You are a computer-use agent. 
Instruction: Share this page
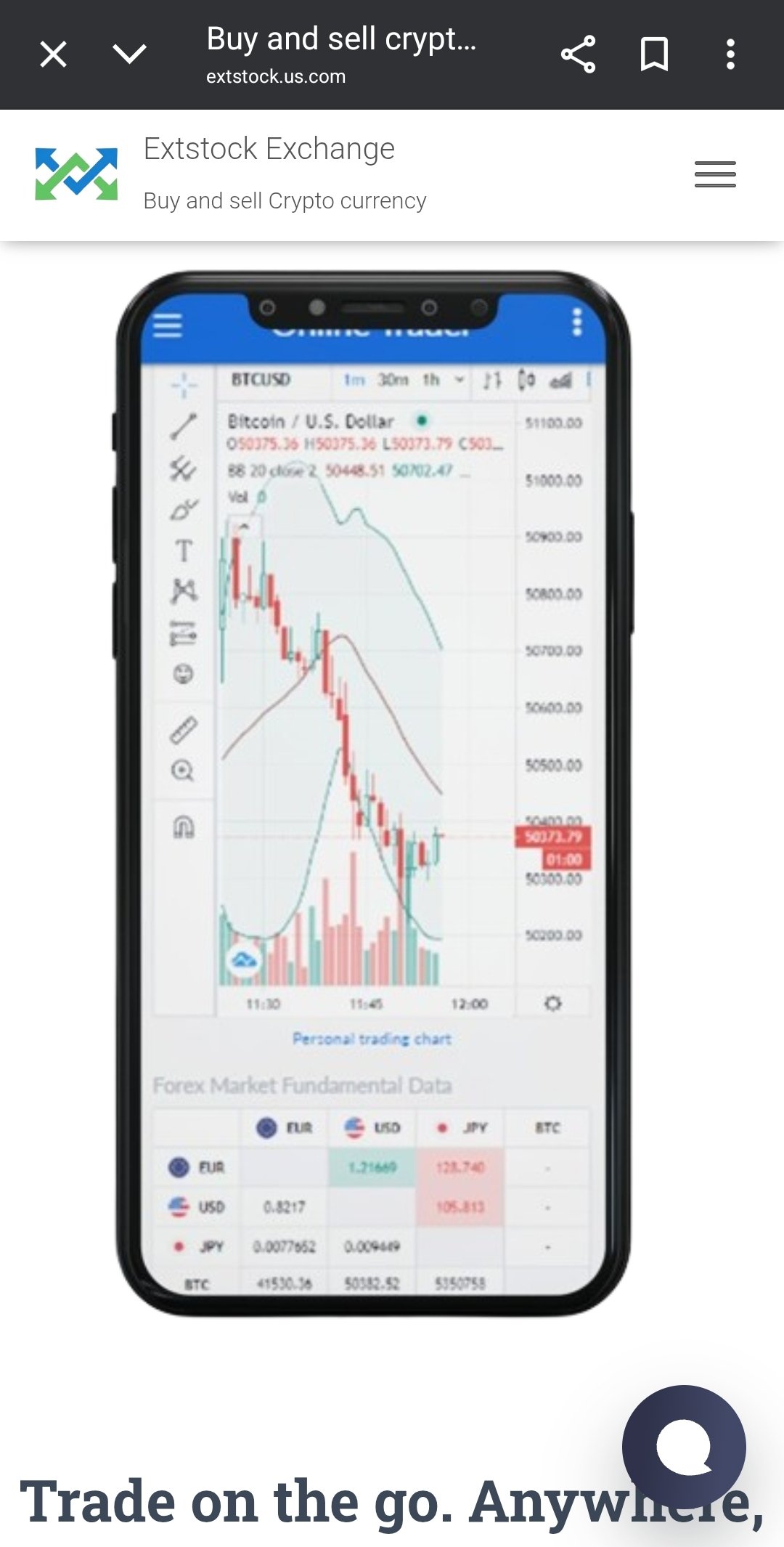578,54
